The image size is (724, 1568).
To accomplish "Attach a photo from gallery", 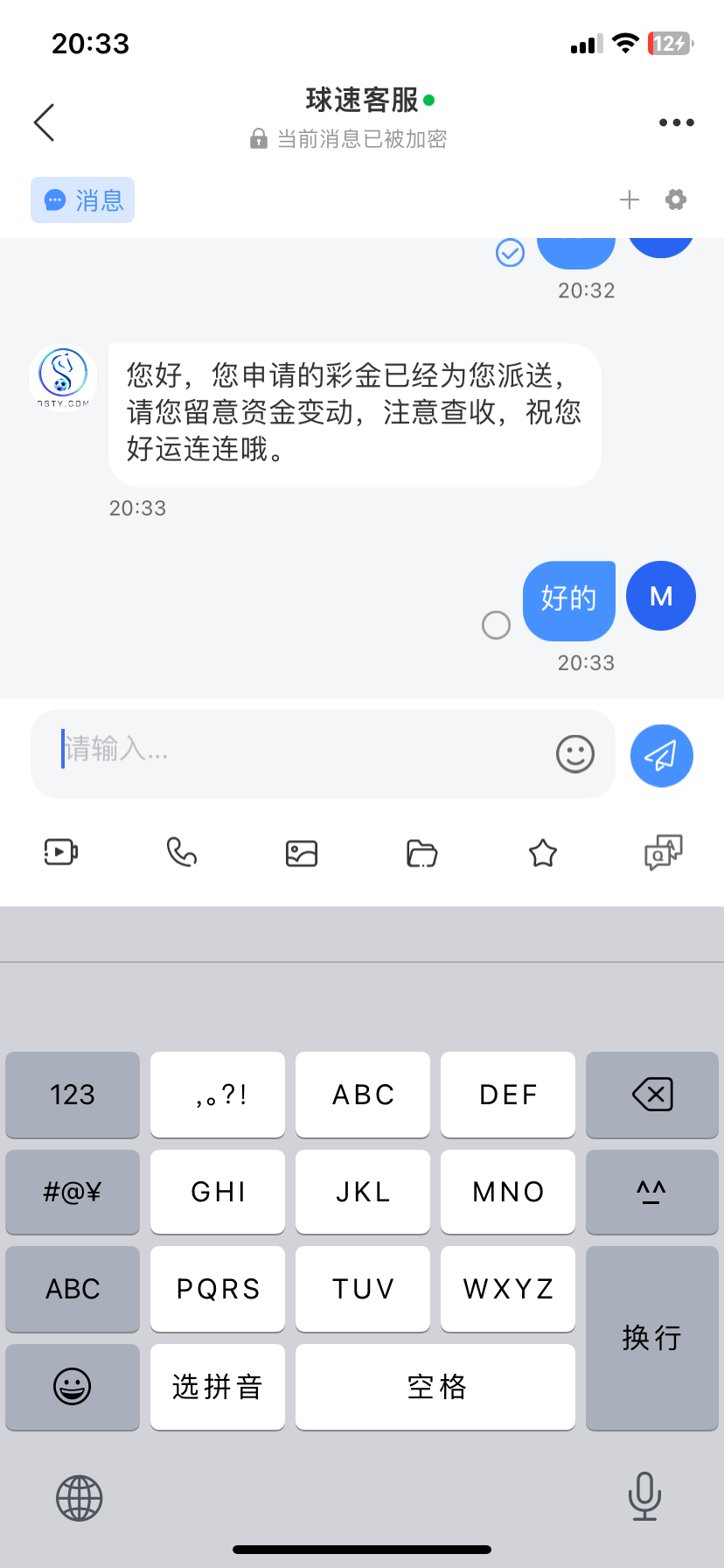I will pos(302,853).
